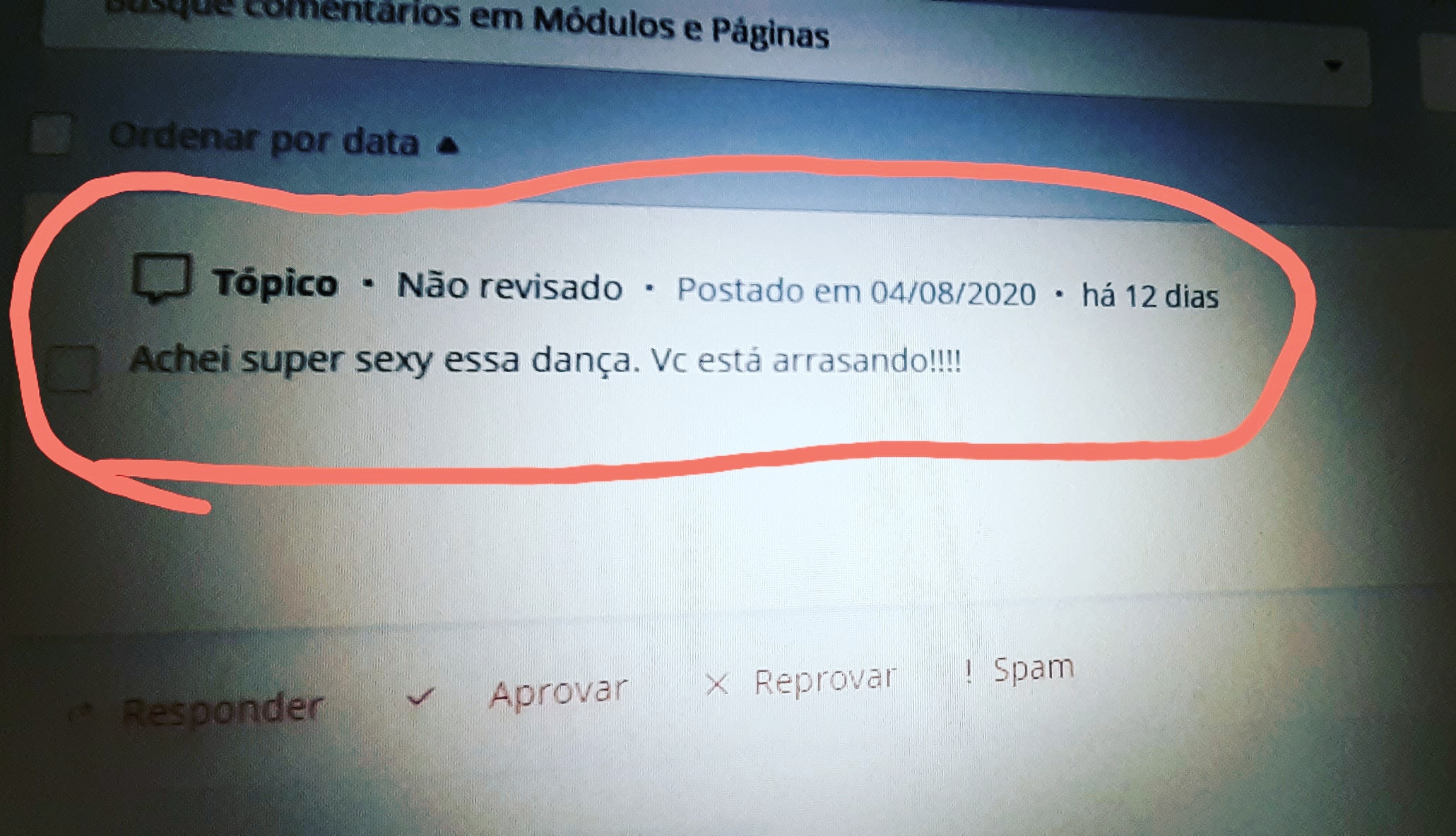The image size is (1456, 836).
Task: Tap Responder to reply to the comment
Action: coord(222,708)
